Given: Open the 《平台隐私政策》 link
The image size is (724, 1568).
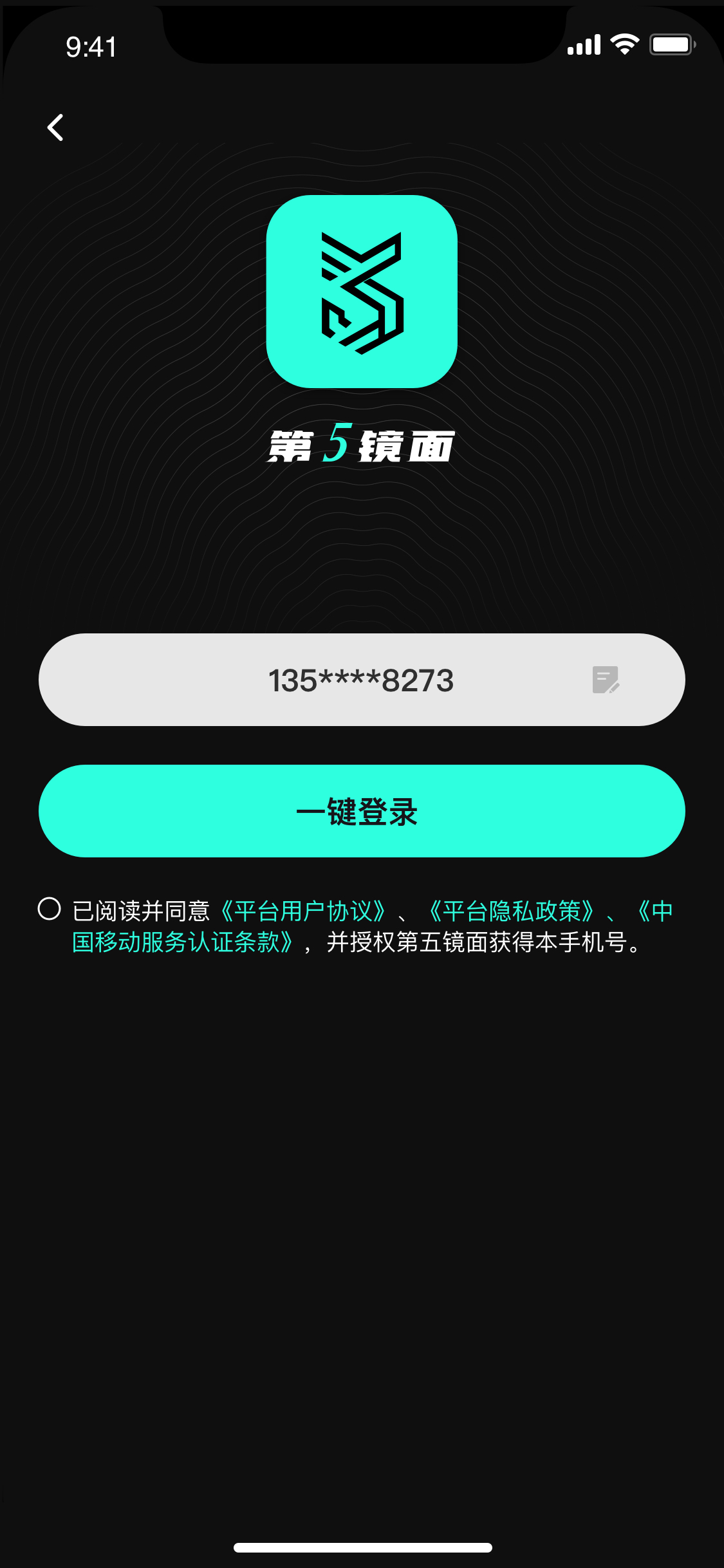Looking at the screenshot, I should click(x=511, y=911).
